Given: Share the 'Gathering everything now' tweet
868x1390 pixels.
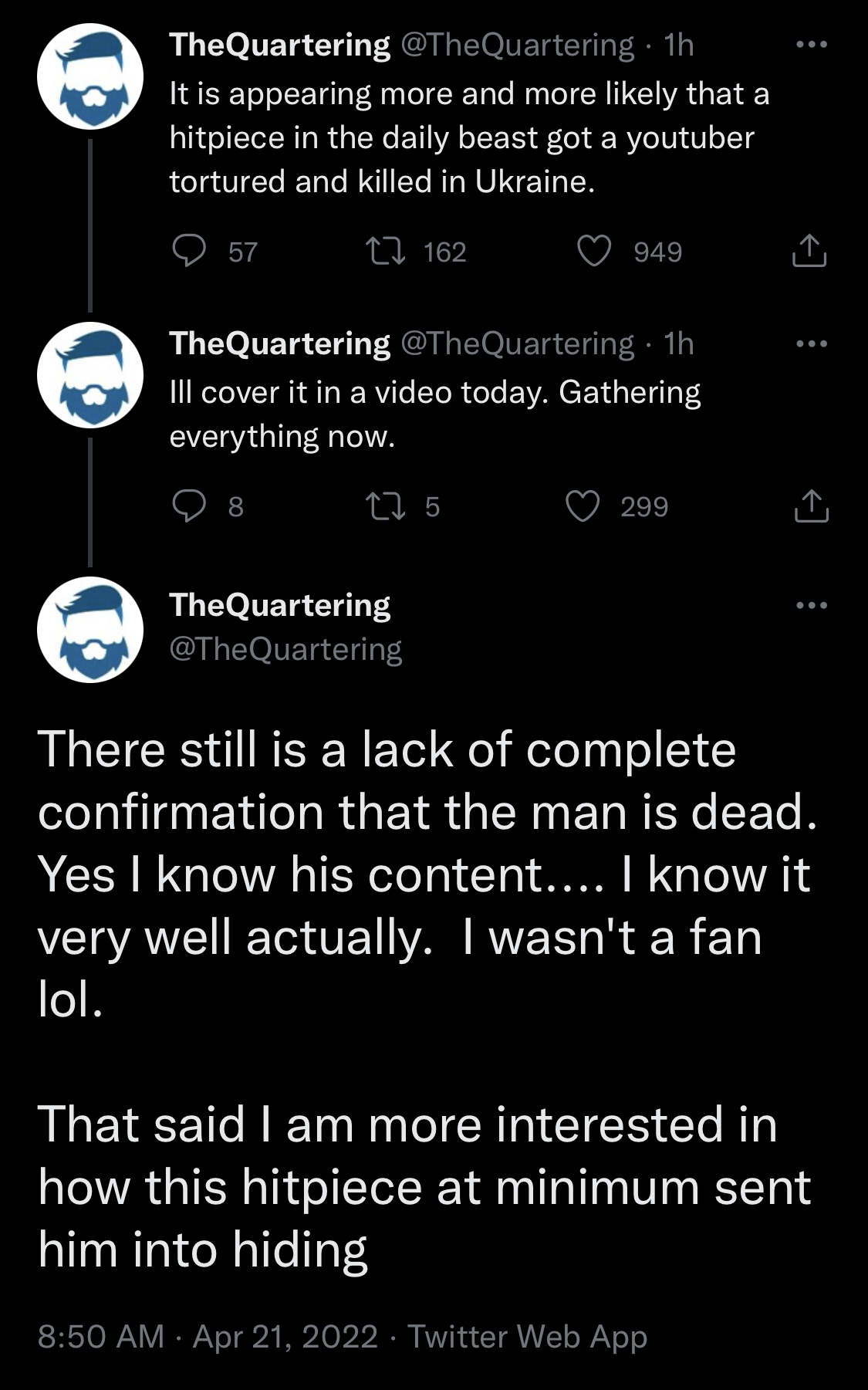Looking at the screenshot, I should point(812,506).
